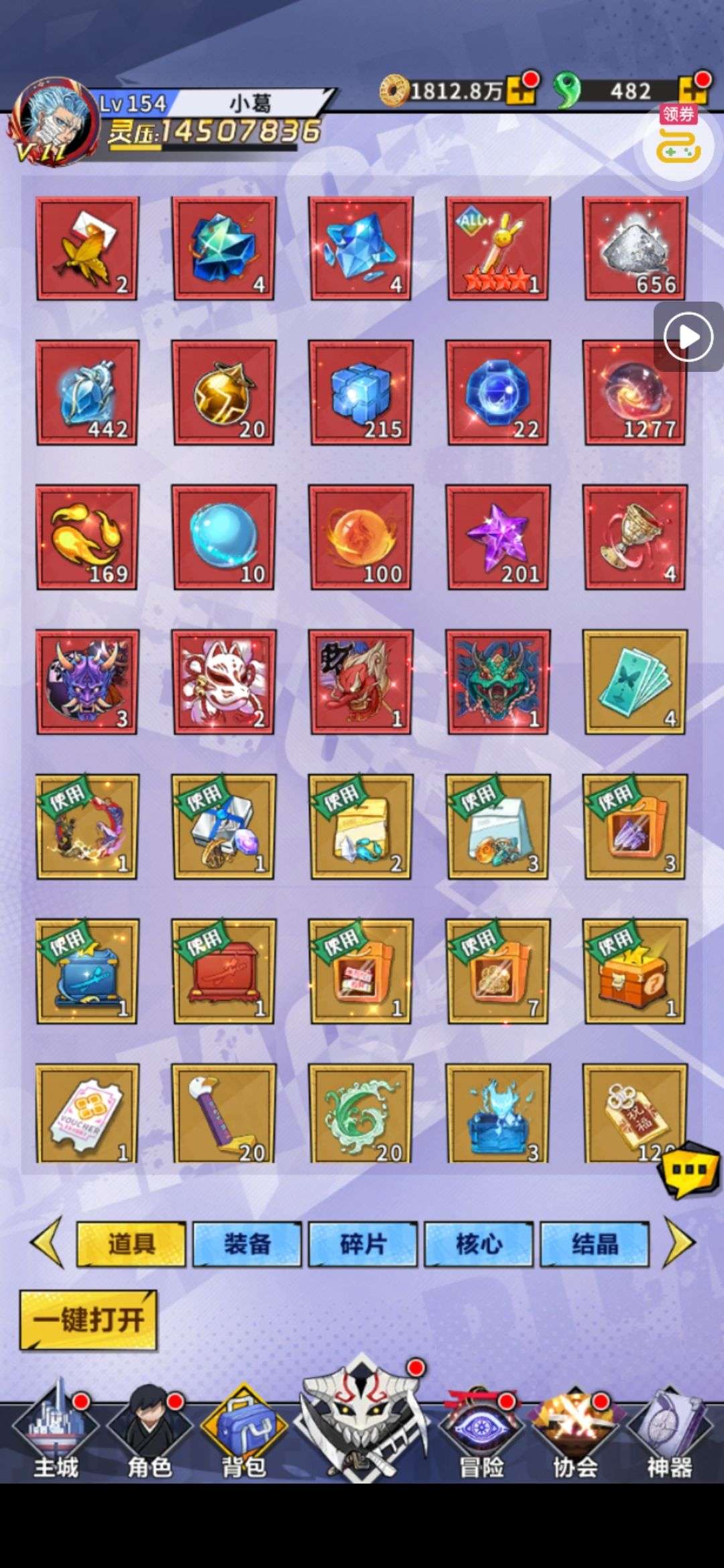Select the blue cube item with 215

point(361,392)
